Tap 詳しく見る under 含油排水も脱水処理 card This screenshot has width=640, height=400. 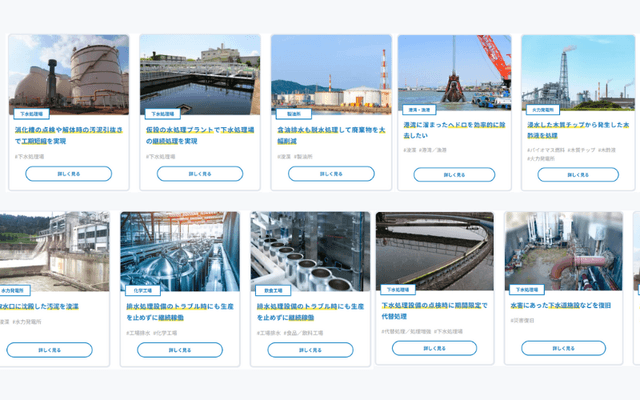click(331, 173)
